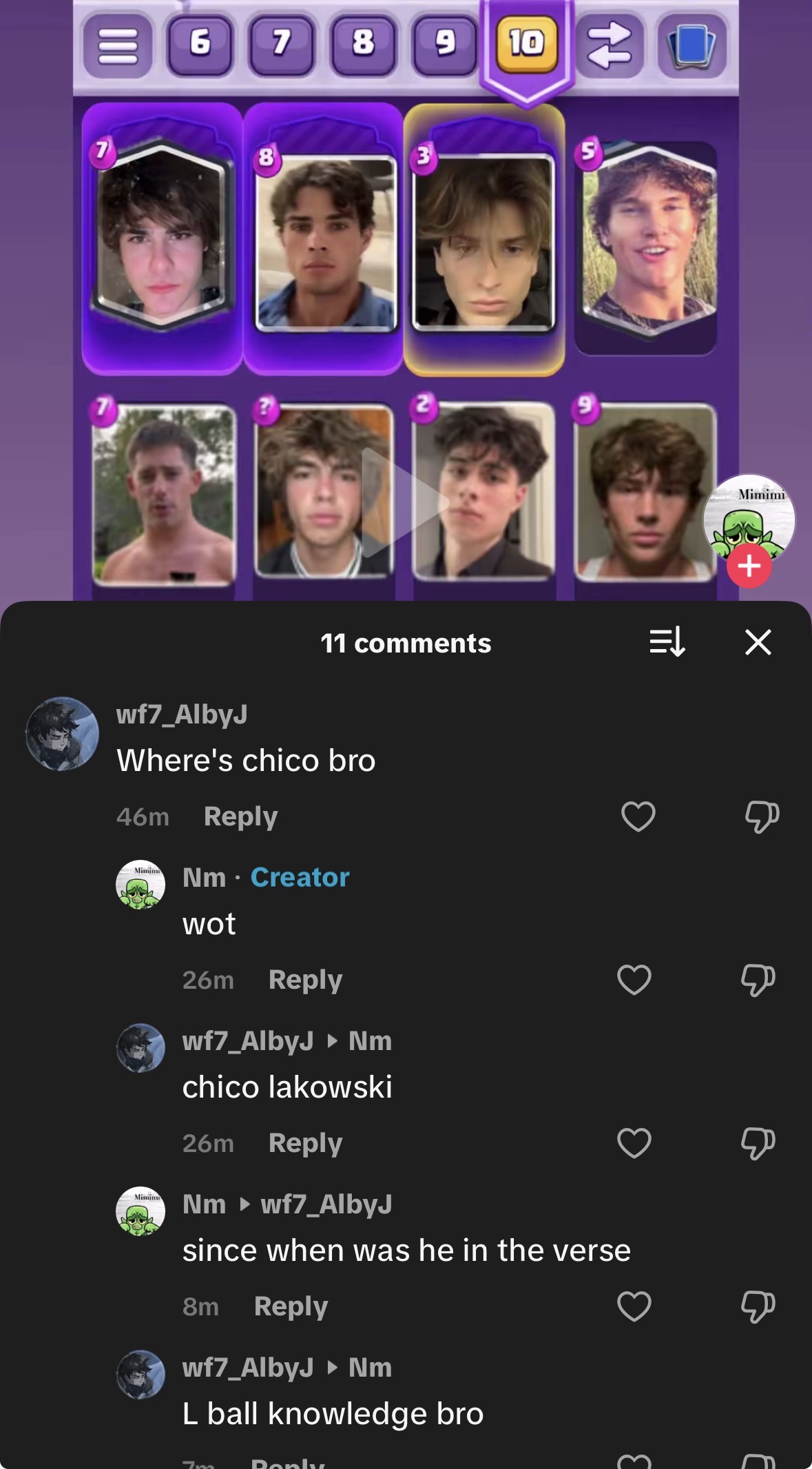Open Nm creator's profile from "wot" reply
This screenshot has height=1469, width=812.
140,885
